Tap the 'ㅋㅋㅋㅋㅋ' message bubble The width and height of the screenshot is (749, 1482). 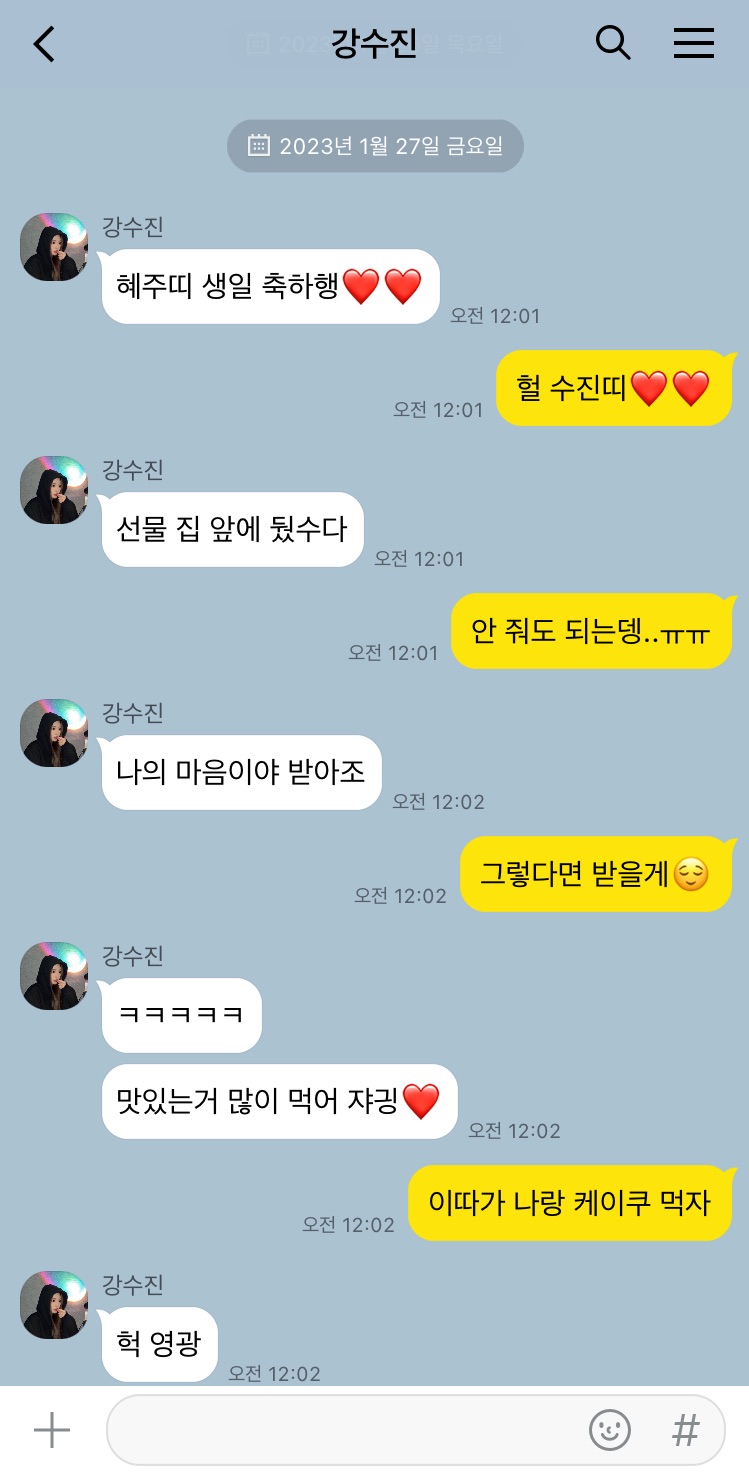click(180, 1015)
